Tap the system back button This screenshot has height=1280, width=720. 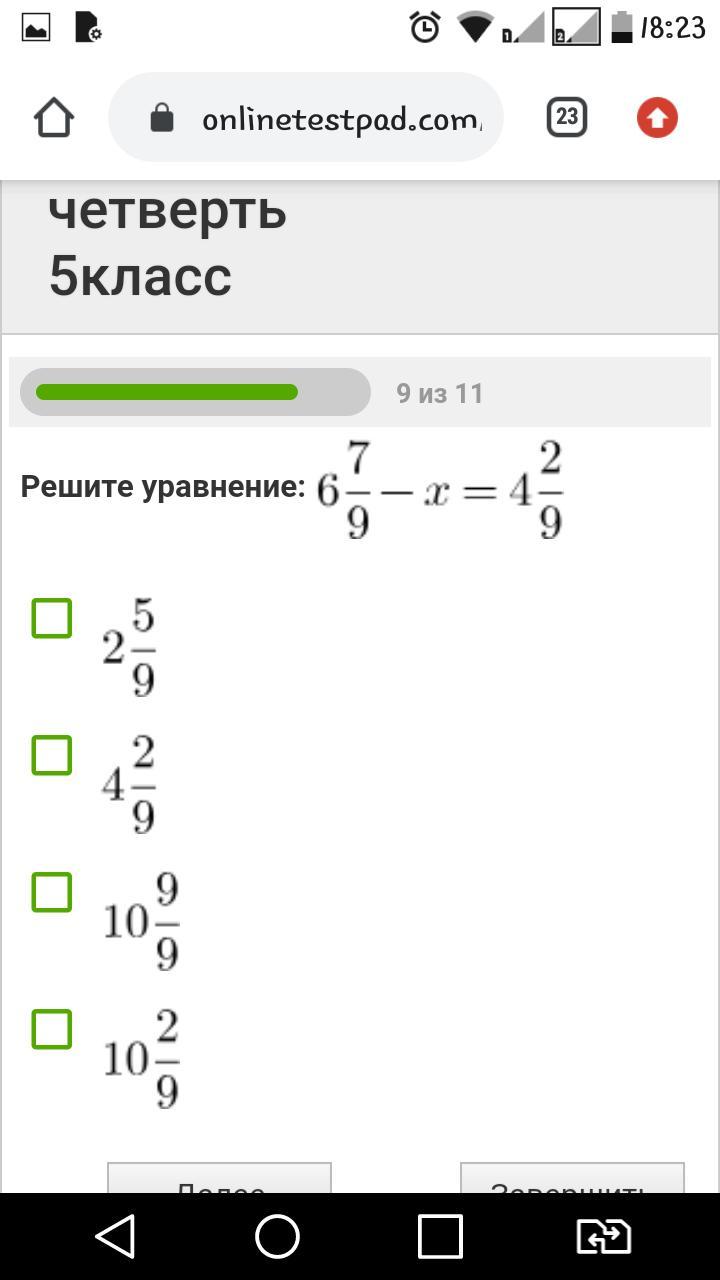pyautogui.click(x=116, y=1237)
